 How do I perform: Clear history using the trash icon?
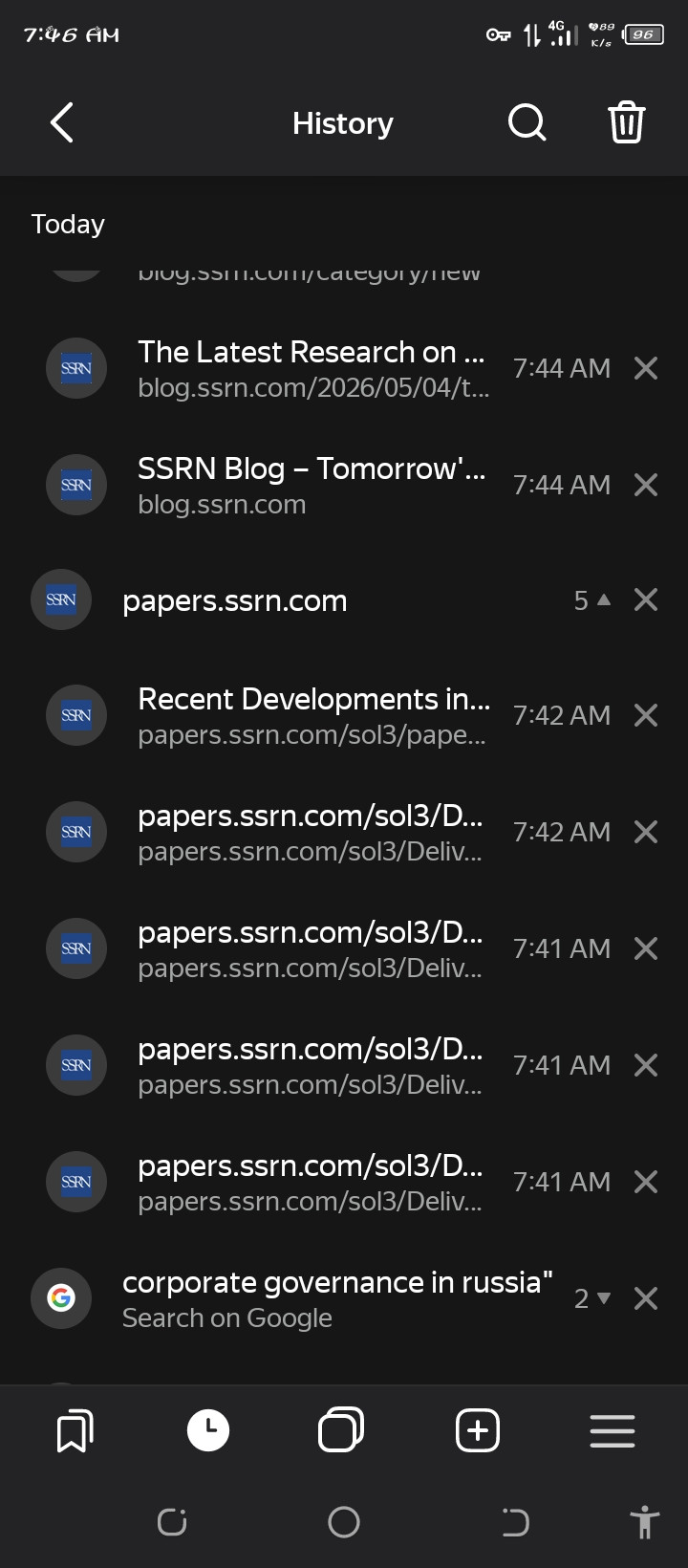627,123
